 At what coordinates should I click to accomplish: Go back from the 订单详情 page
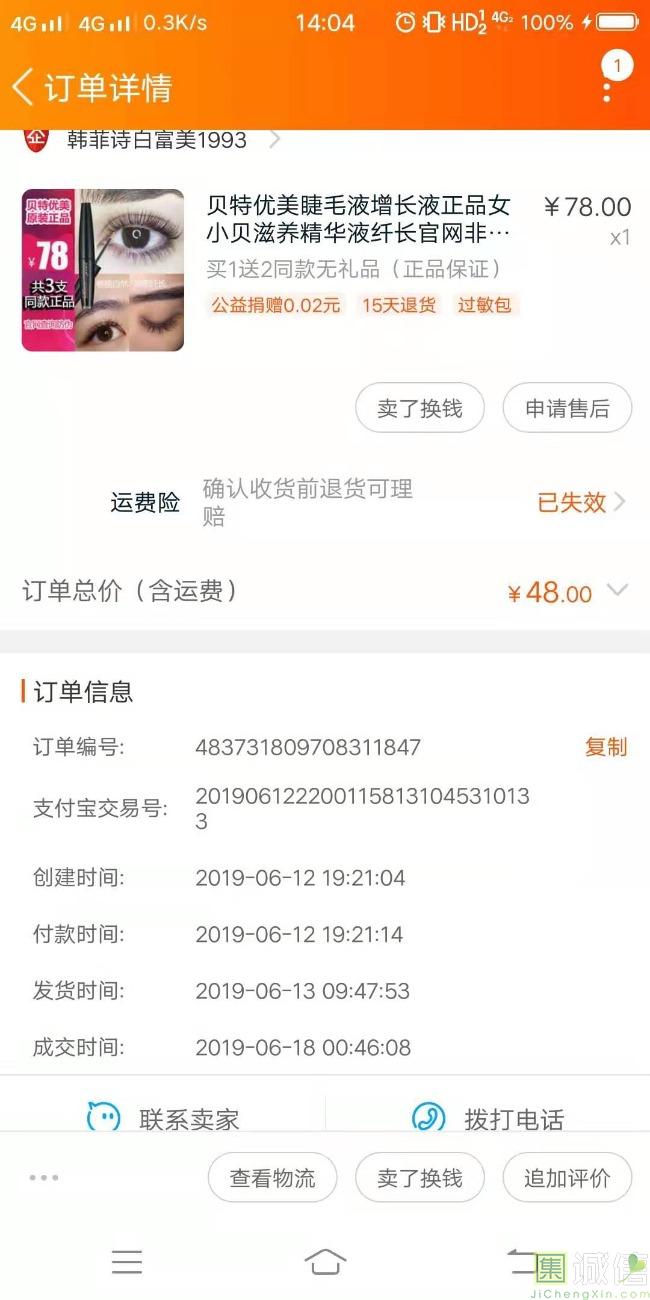pos(24,87)
